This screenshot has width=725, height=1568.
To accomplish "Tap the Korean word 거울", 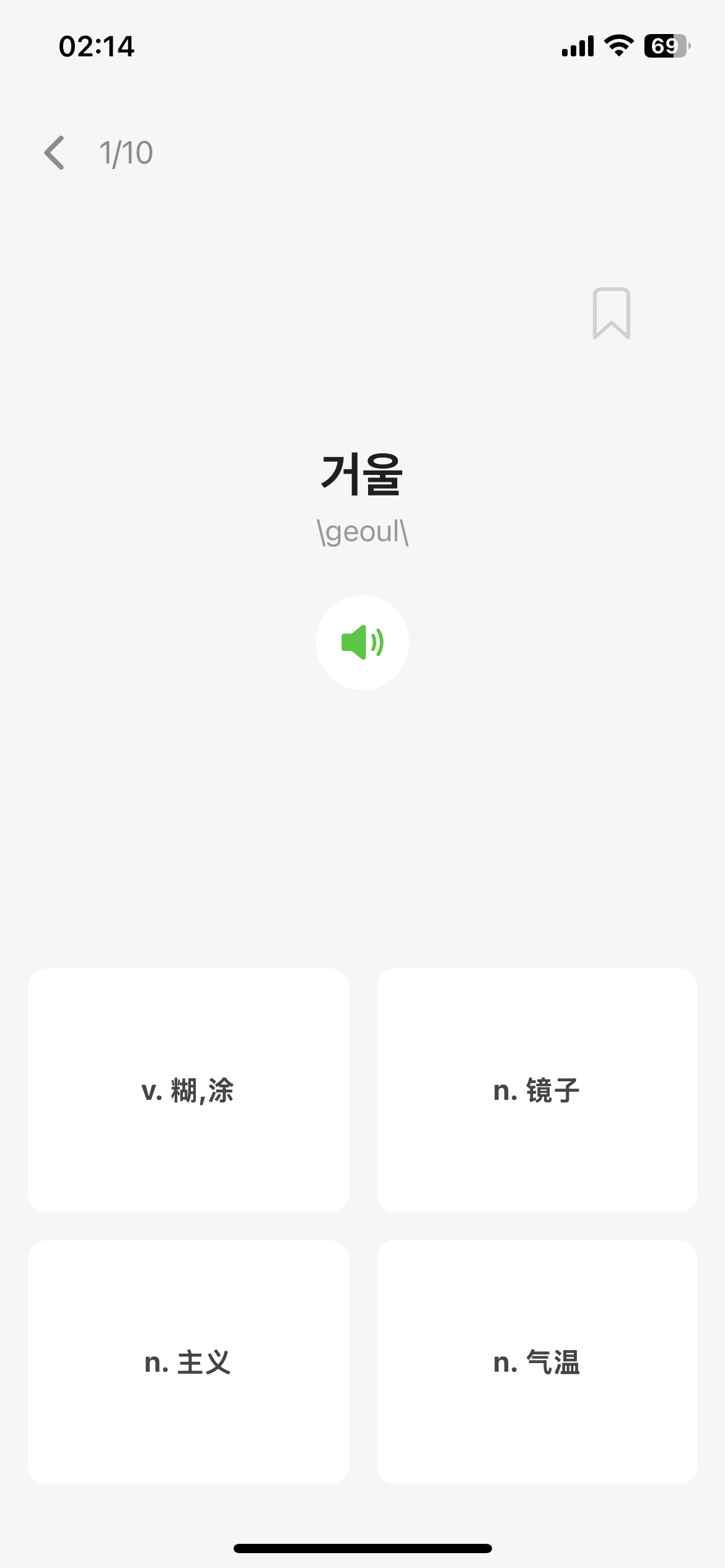I will tap(362, 476).
